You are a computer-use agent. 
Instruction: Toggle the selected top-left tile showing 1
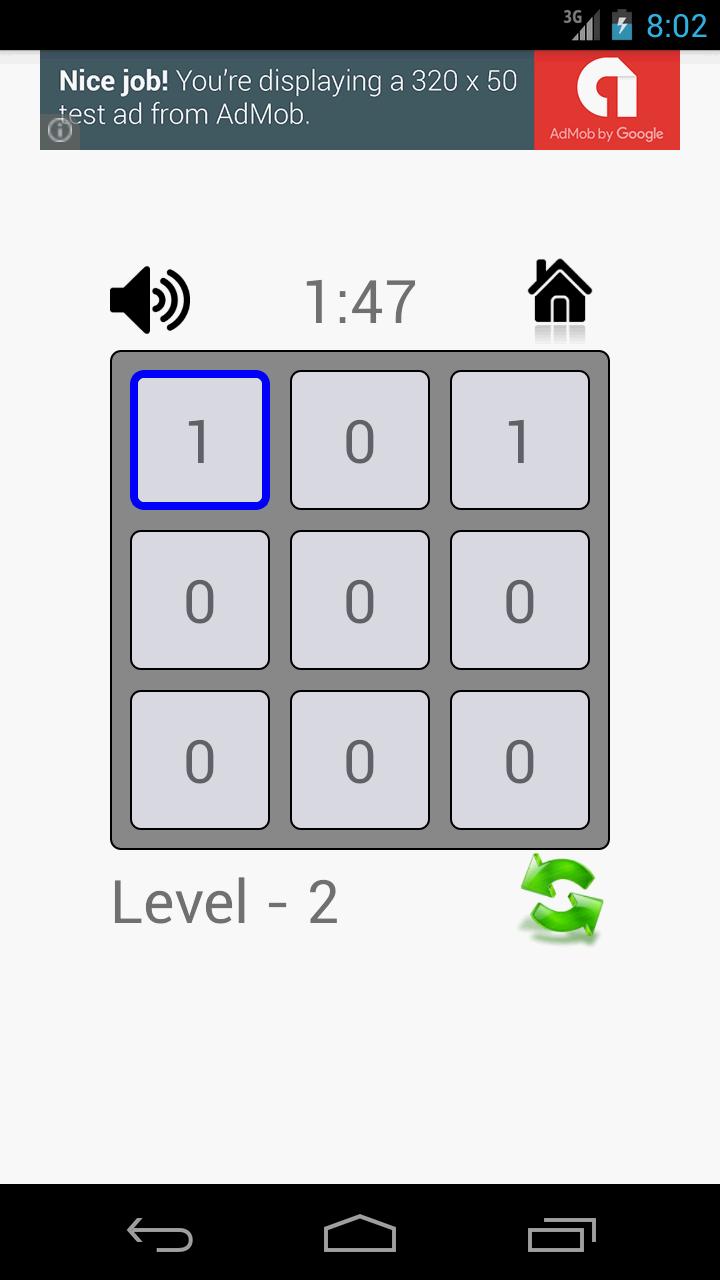point(199,440)
